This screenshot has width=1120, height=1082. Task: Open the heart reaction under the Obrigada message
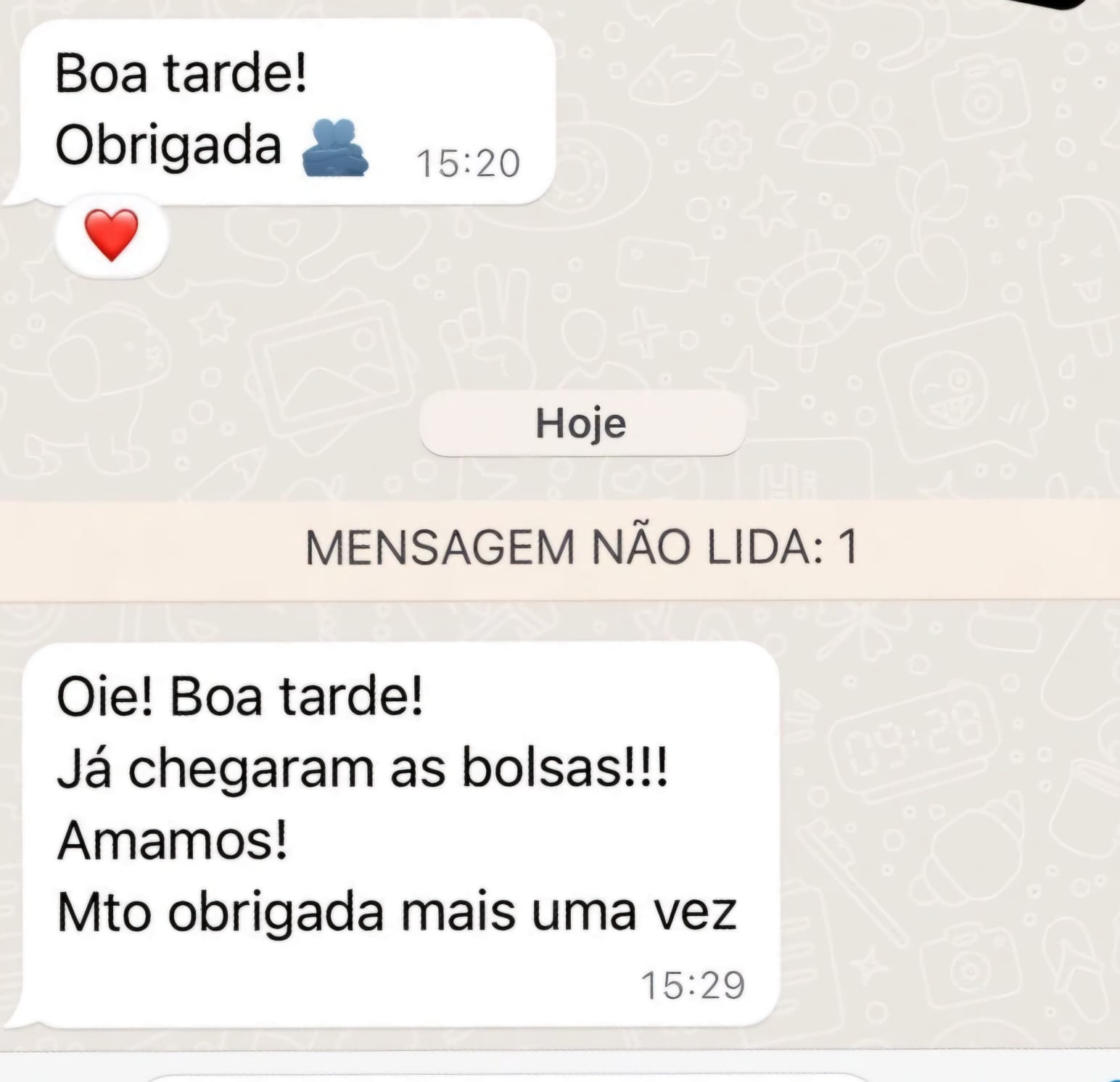111,235
